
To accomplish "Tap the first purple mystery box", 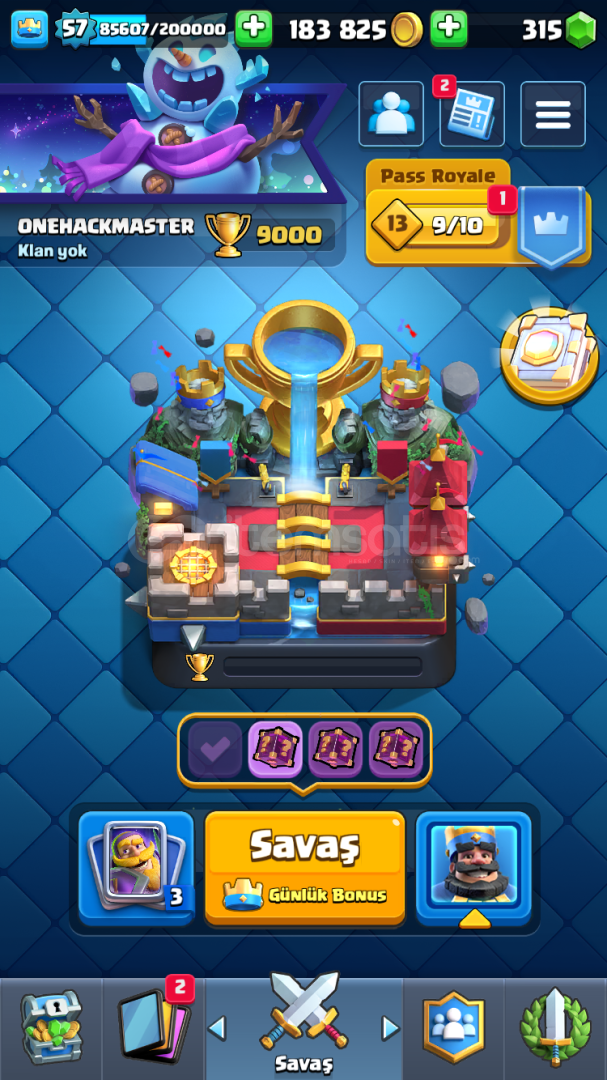I will 274,749.
